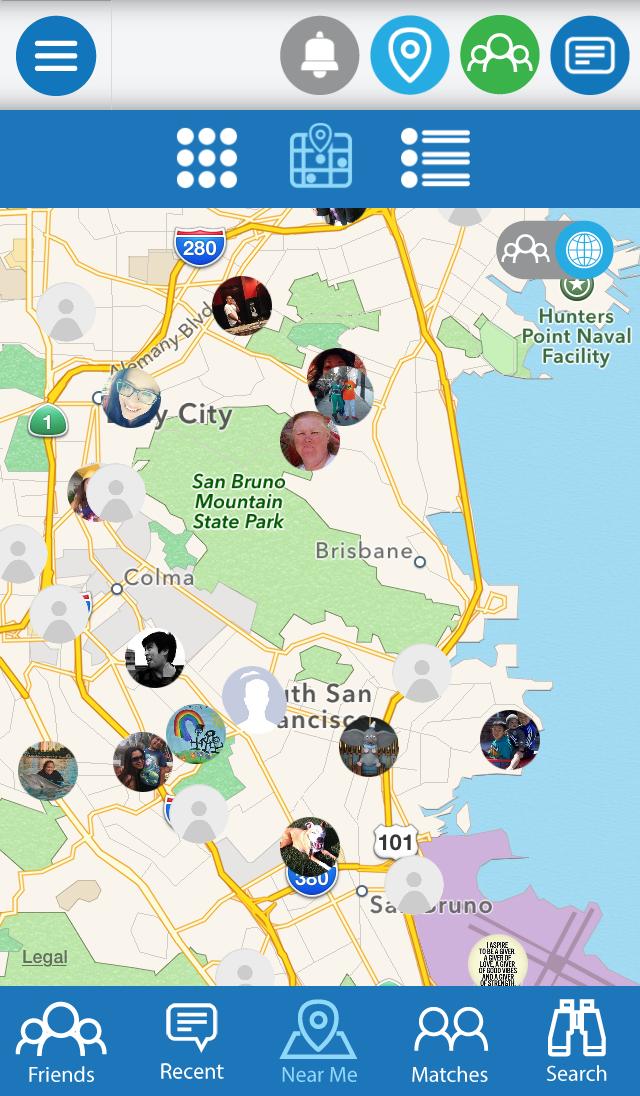View the blue-haired user near Daly City
The width and height of the screenshot is (640, 1096).
click(x=132, y=397)
